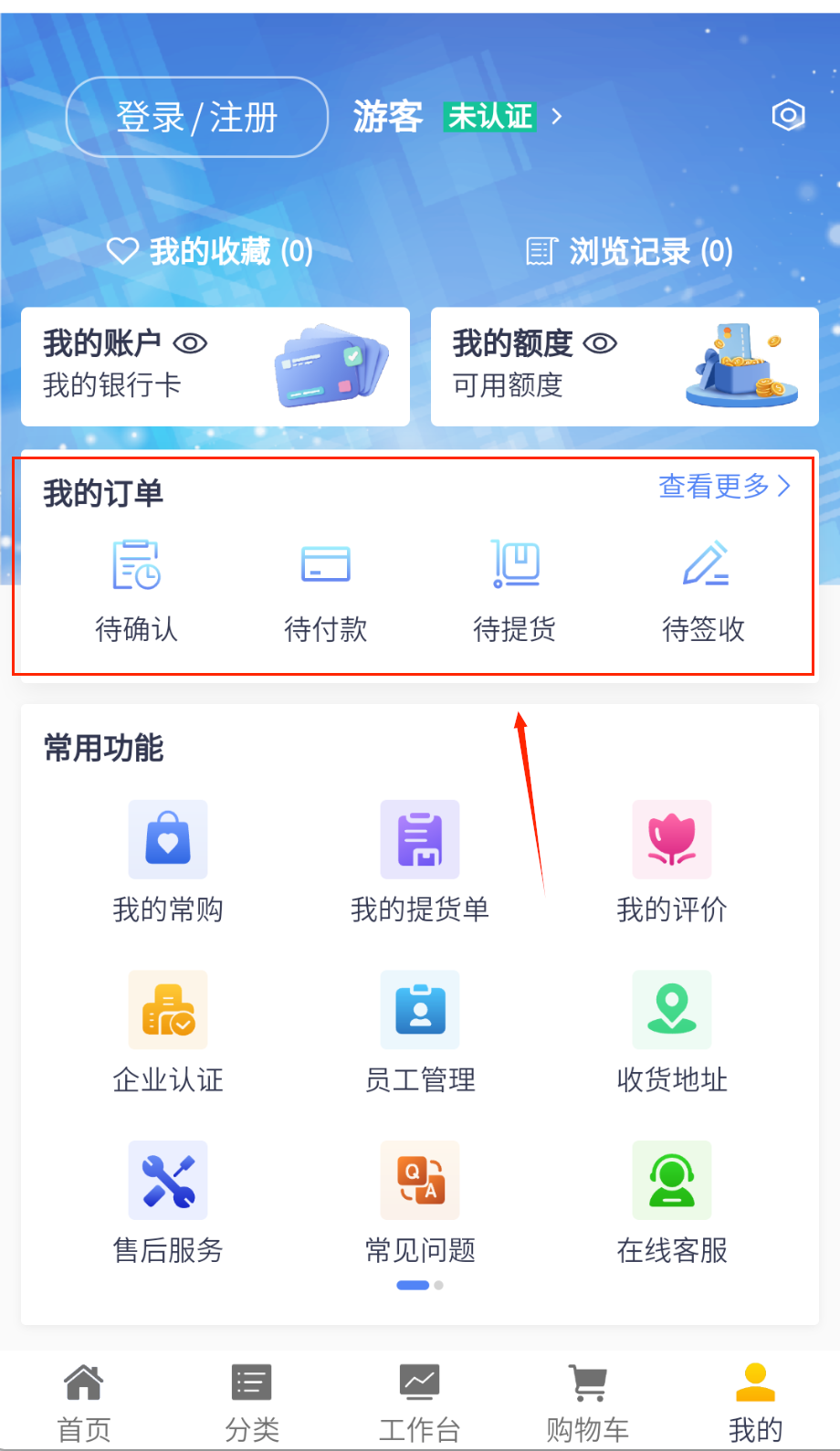Open 待确认 orders
The width and height of the screenshot is (840, 1451).
137,589
